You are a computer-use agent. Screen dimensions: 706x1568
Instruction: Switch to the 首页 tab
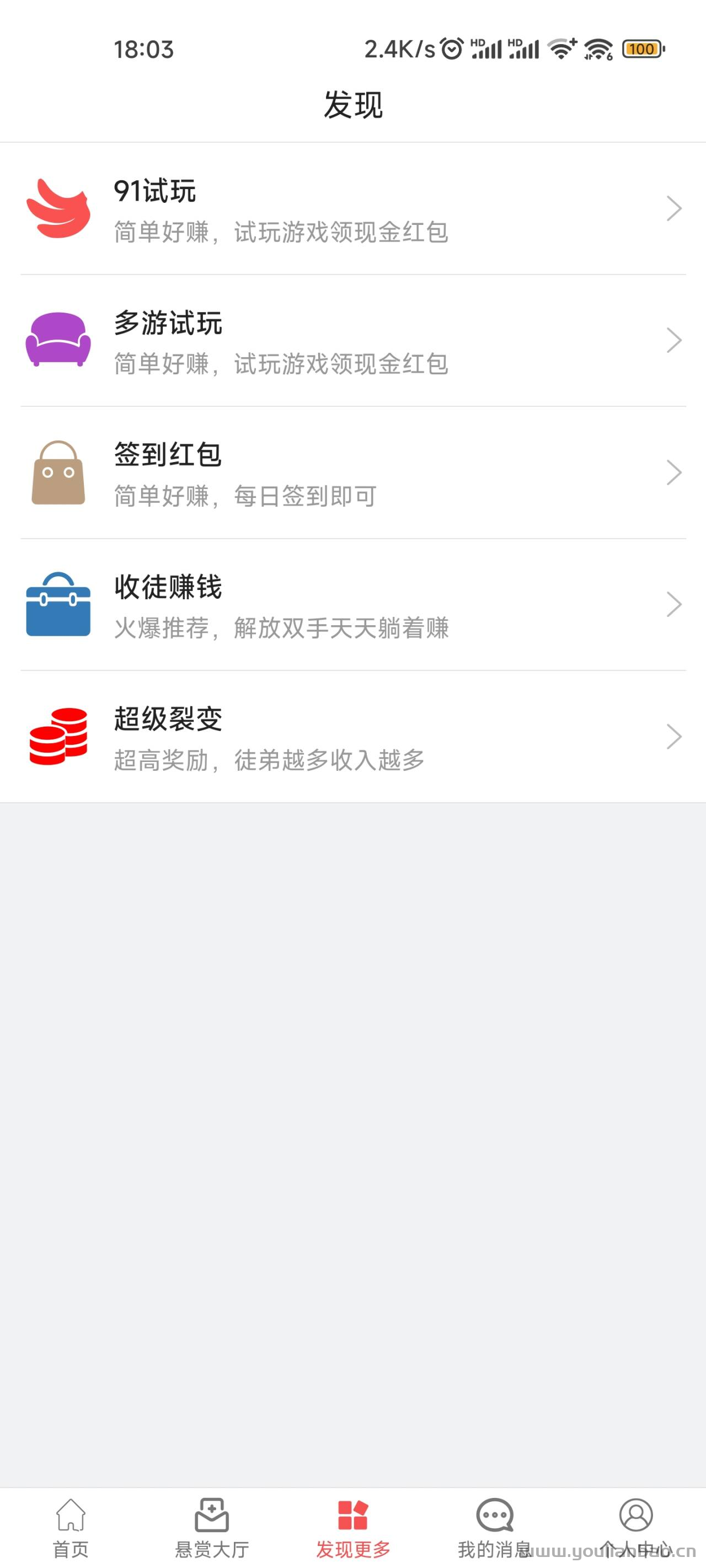[71, 1528]
